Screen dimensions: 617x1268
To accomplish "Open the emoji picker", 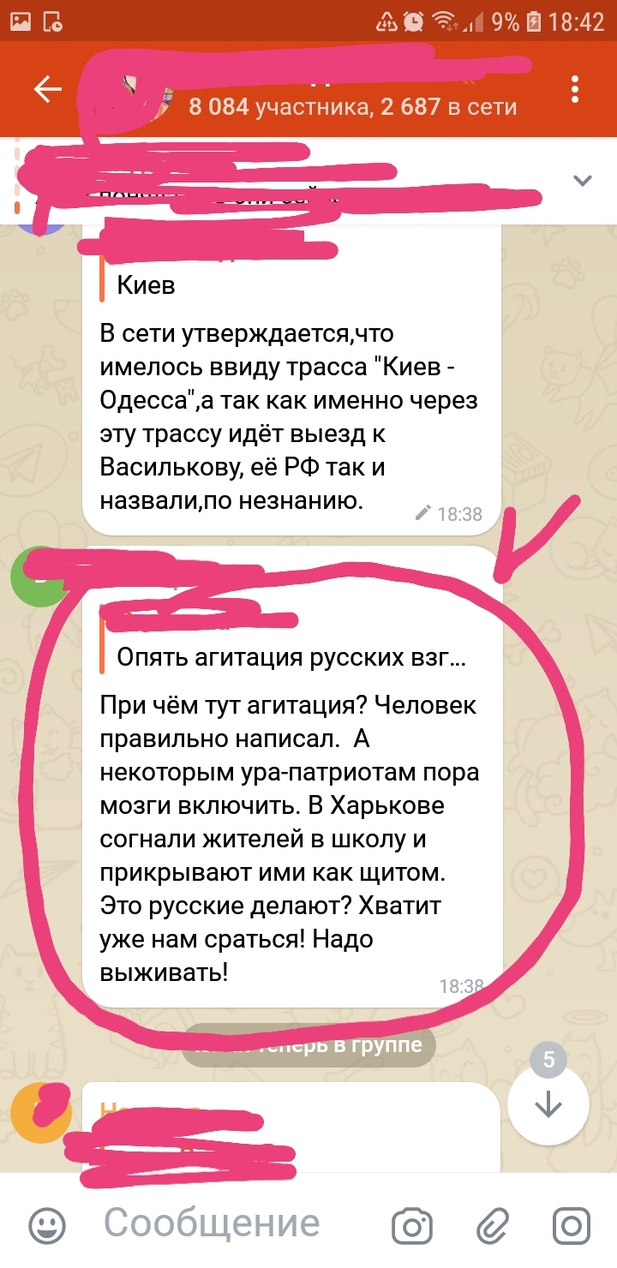I will click(x=46, y=1225).
